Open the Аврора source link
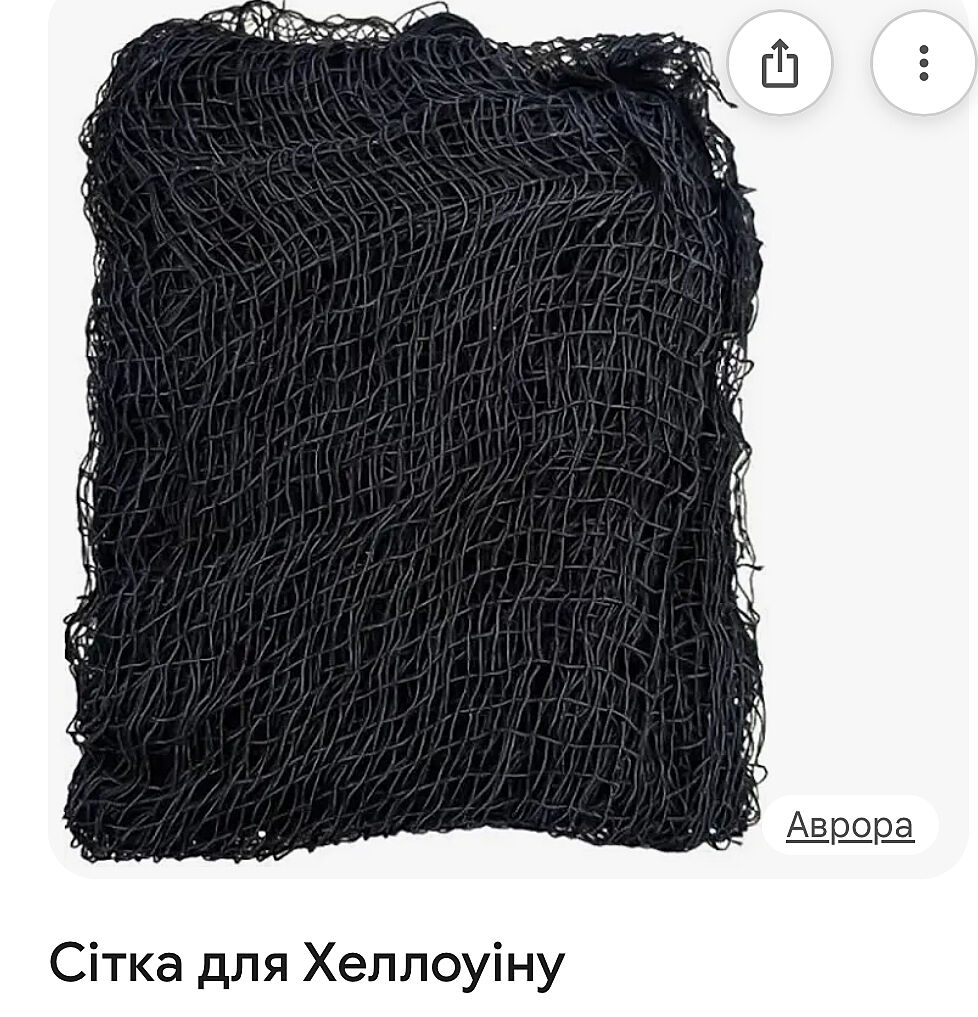The height and width of the screenshot is (1017, 978). pyautogui.click(x=850, y=826)
